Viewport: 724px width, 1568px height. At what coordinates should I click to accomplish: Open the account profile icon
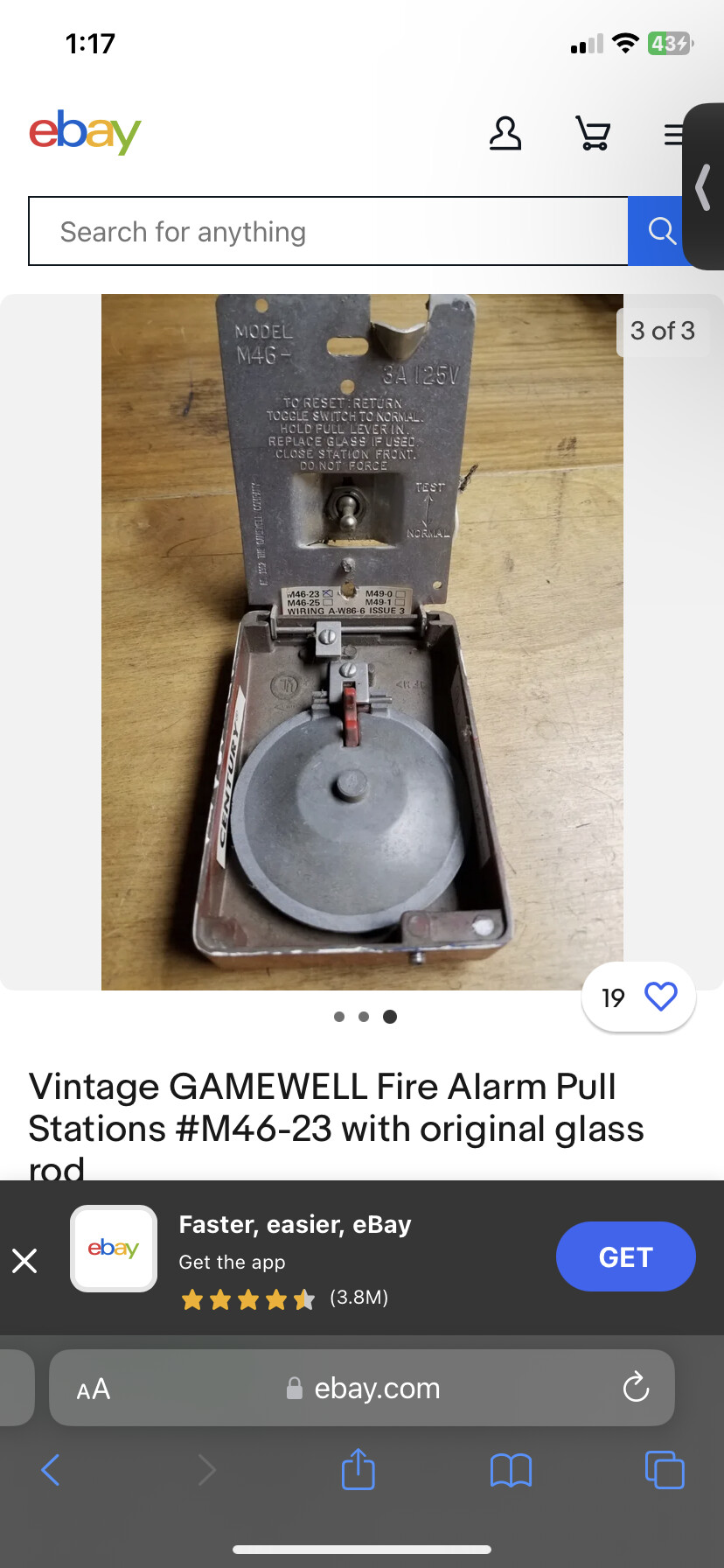coord(505,134)
